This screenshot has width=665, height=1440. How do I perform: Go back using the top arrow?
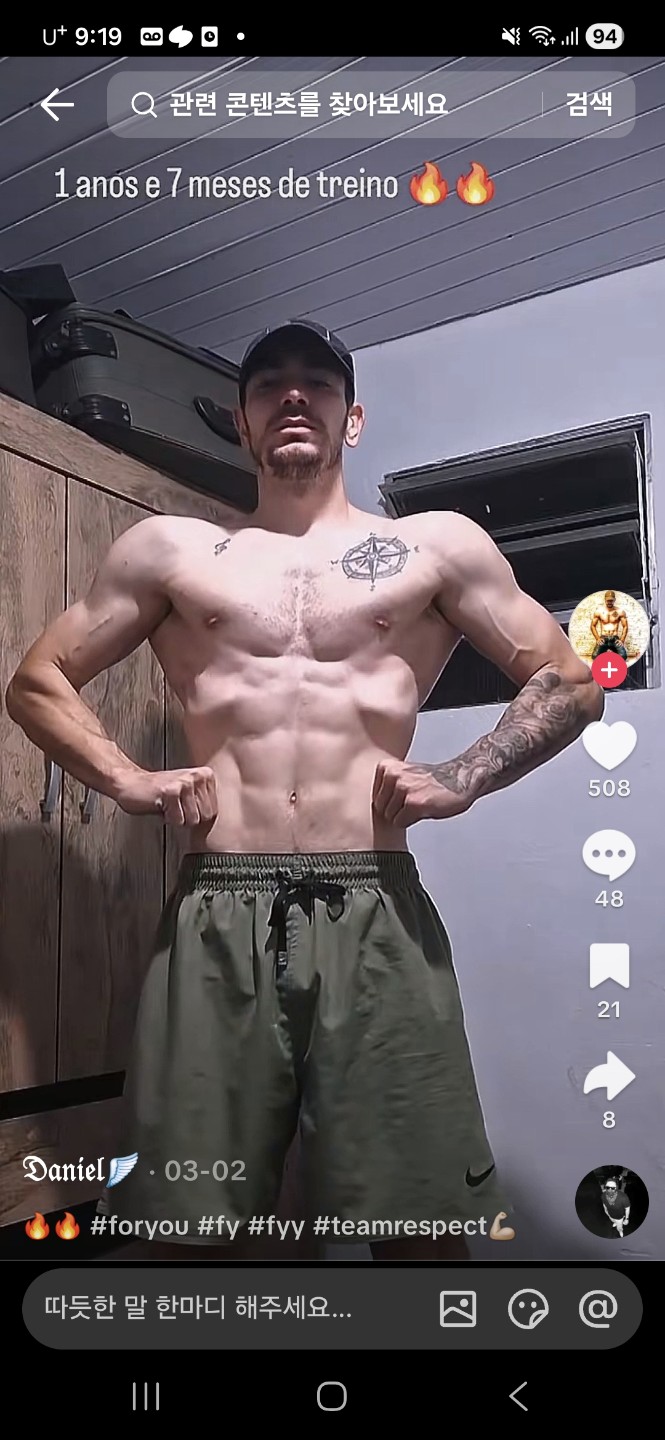[x=57, y=105]
